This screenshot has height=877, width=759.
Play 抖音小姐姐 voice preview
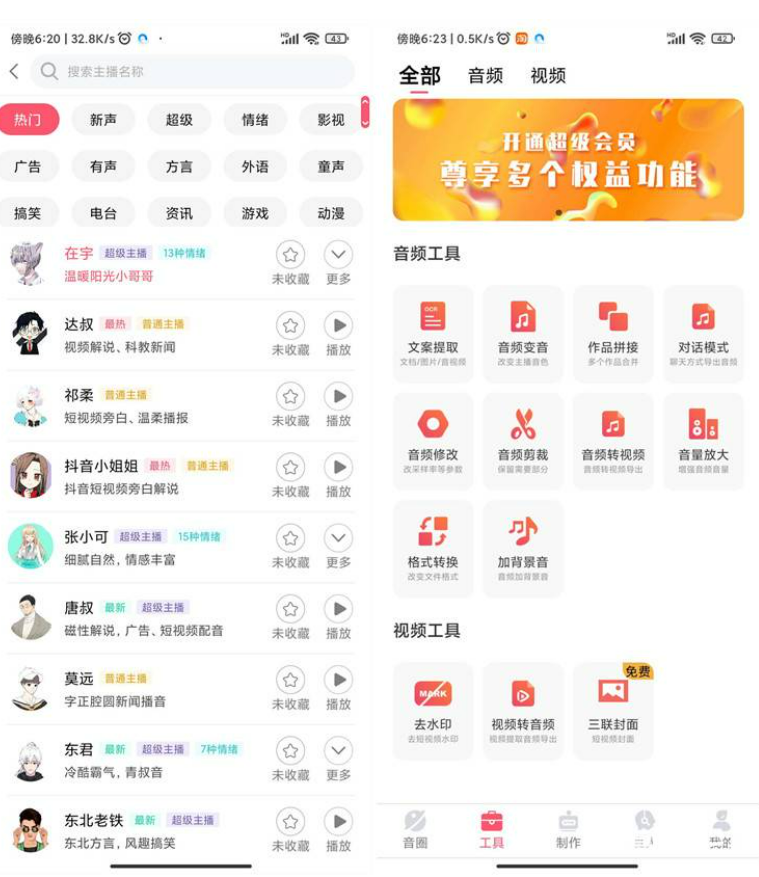(x=338, y=468)
